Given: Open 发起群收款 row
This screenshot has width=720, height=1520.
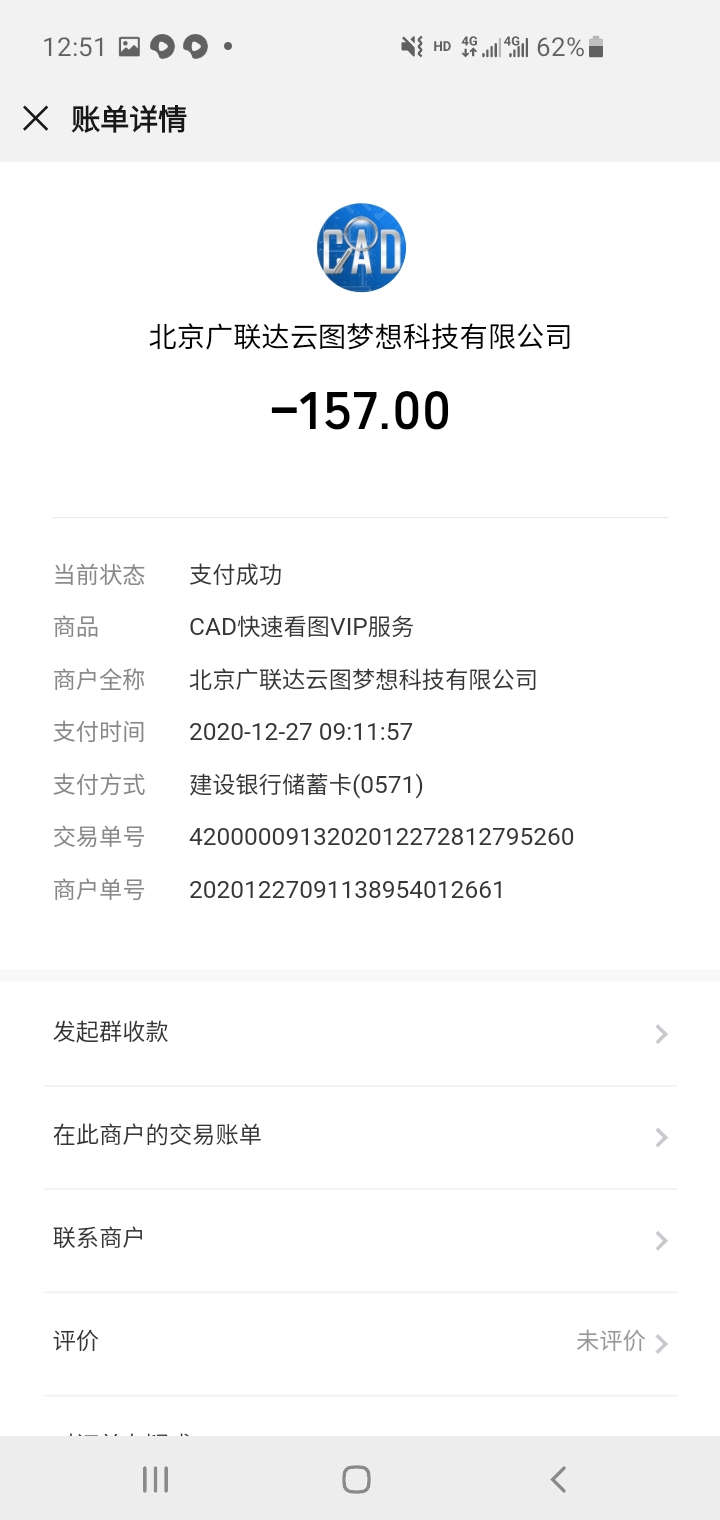Looking at the screenshot, I should (x=360, y=1033).
